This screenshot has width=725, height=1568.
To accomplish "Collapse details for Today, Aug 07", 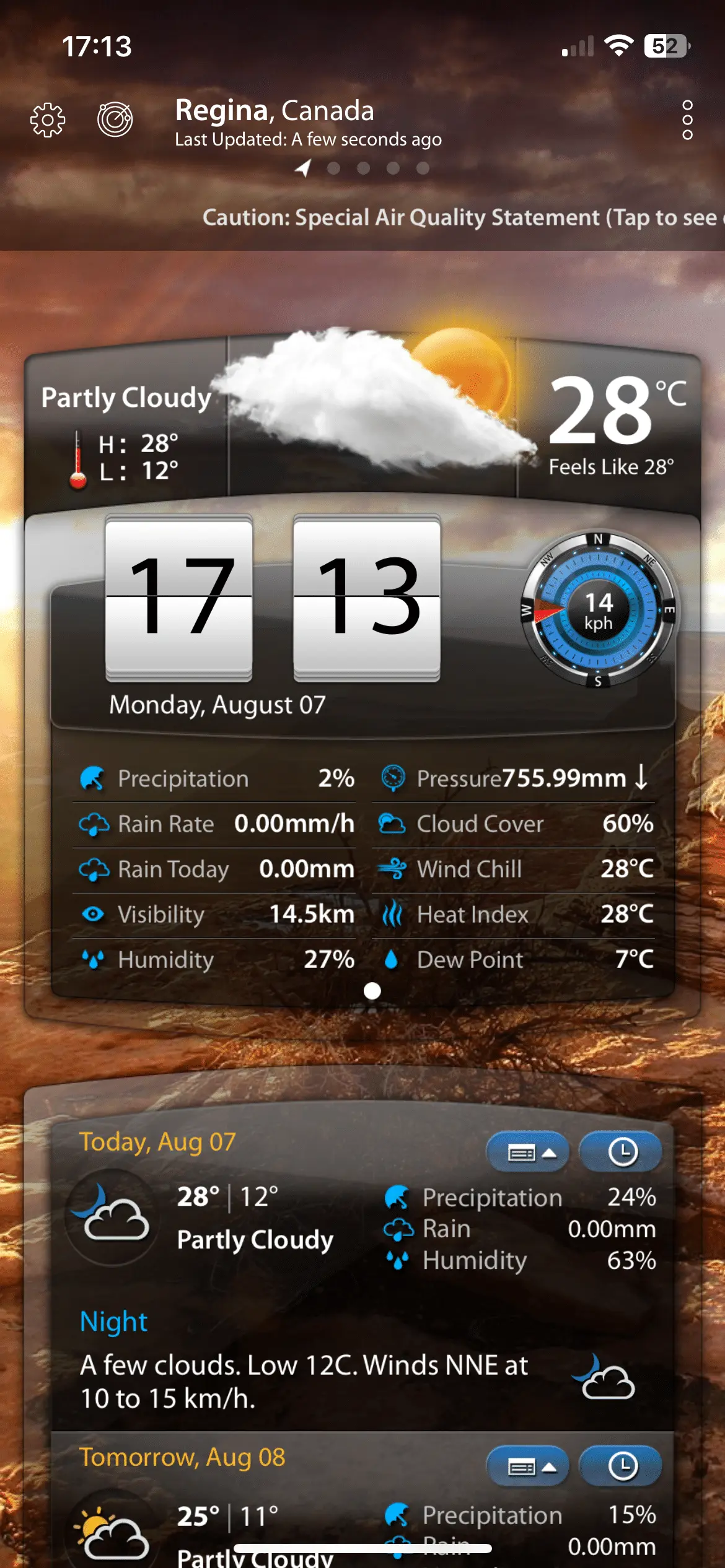I will (x=528, y=1152).
